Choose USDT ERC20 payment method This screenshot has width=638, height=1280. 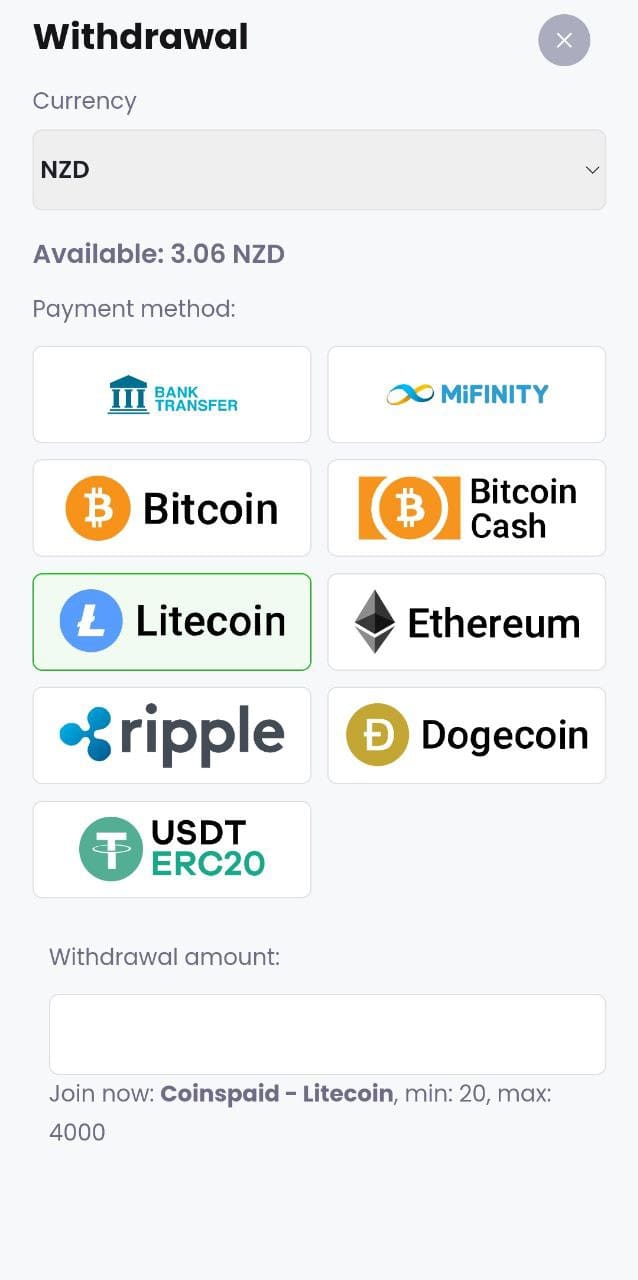pos(172,849)
